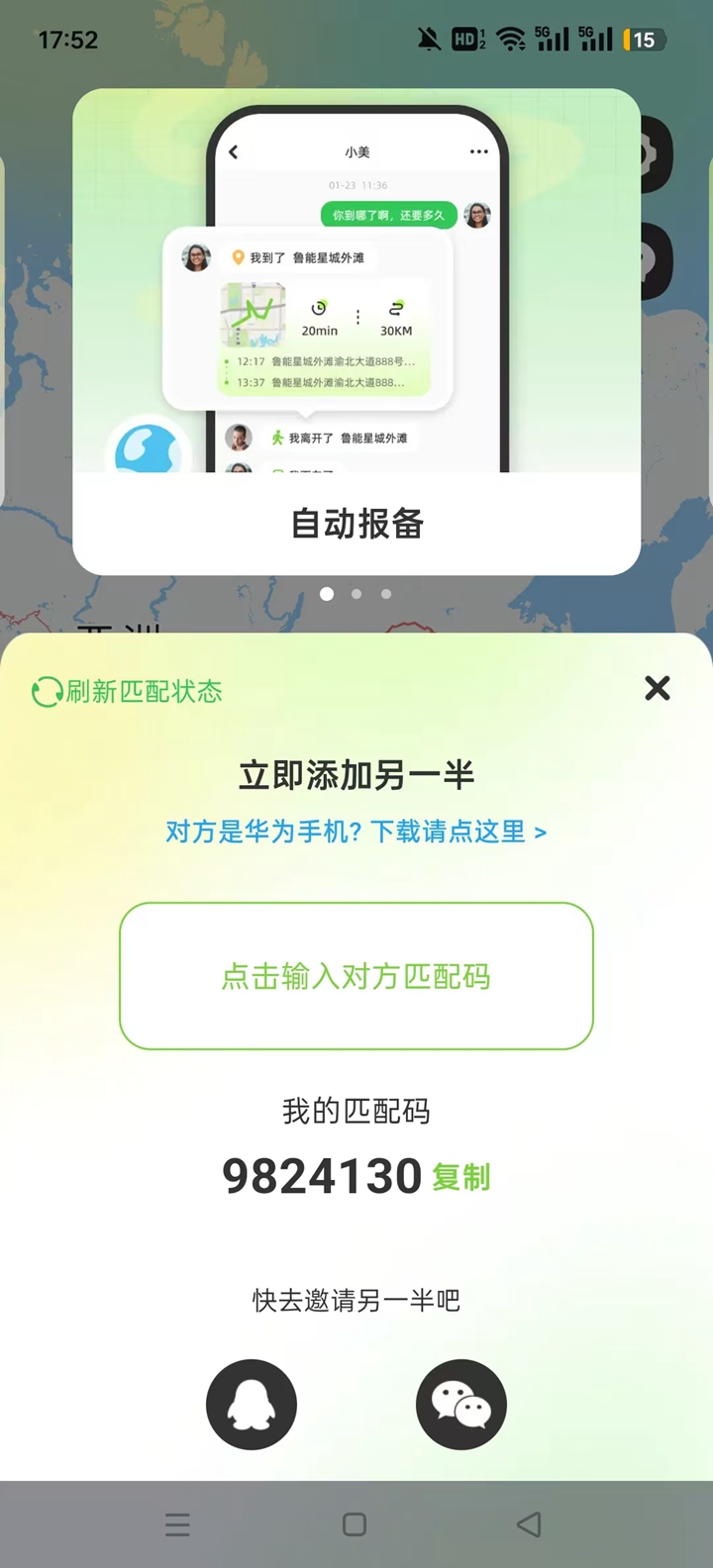This screenshot has height=1568, width=713.
Task: Invite partner via QQ
Action: coord(252,1404)
